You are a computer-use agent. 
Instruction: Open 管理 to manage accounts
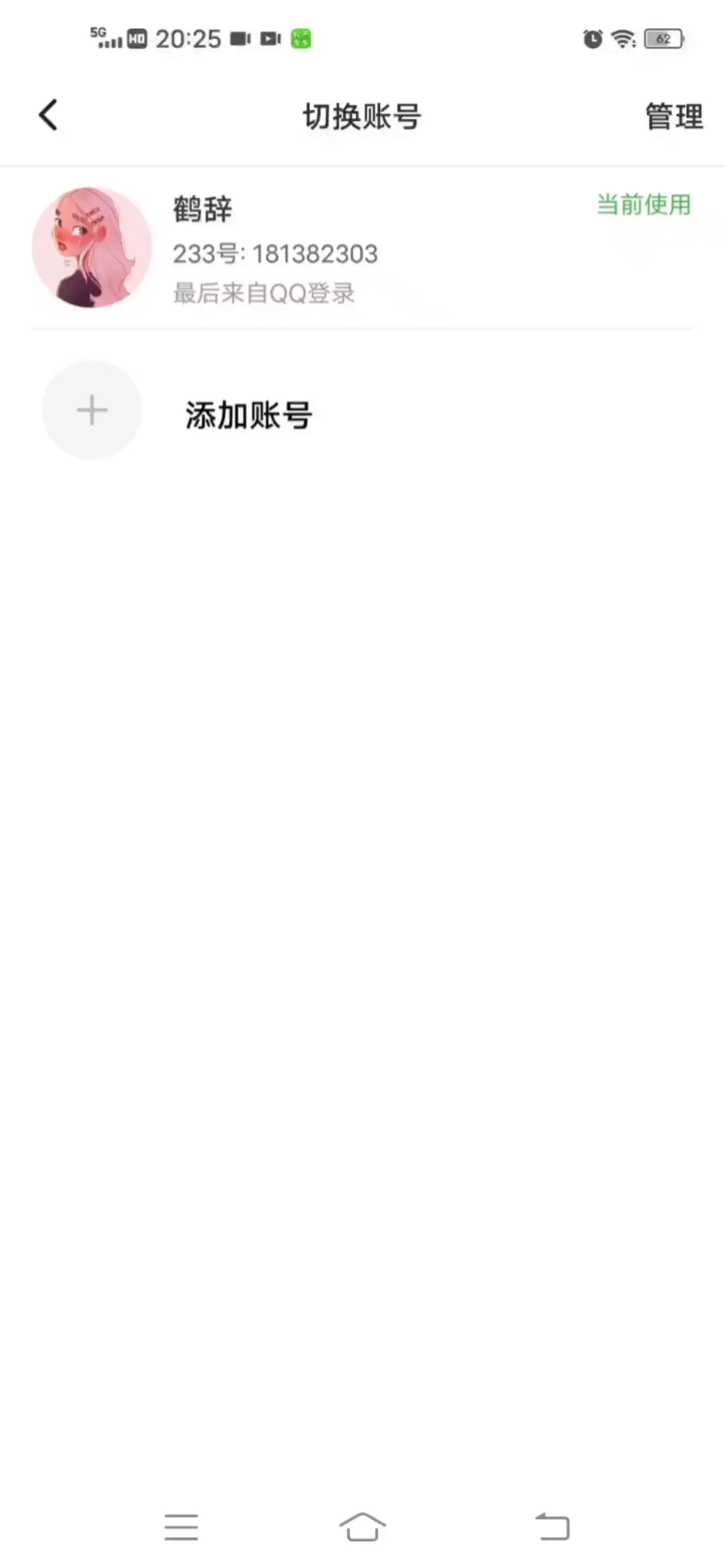673,117
